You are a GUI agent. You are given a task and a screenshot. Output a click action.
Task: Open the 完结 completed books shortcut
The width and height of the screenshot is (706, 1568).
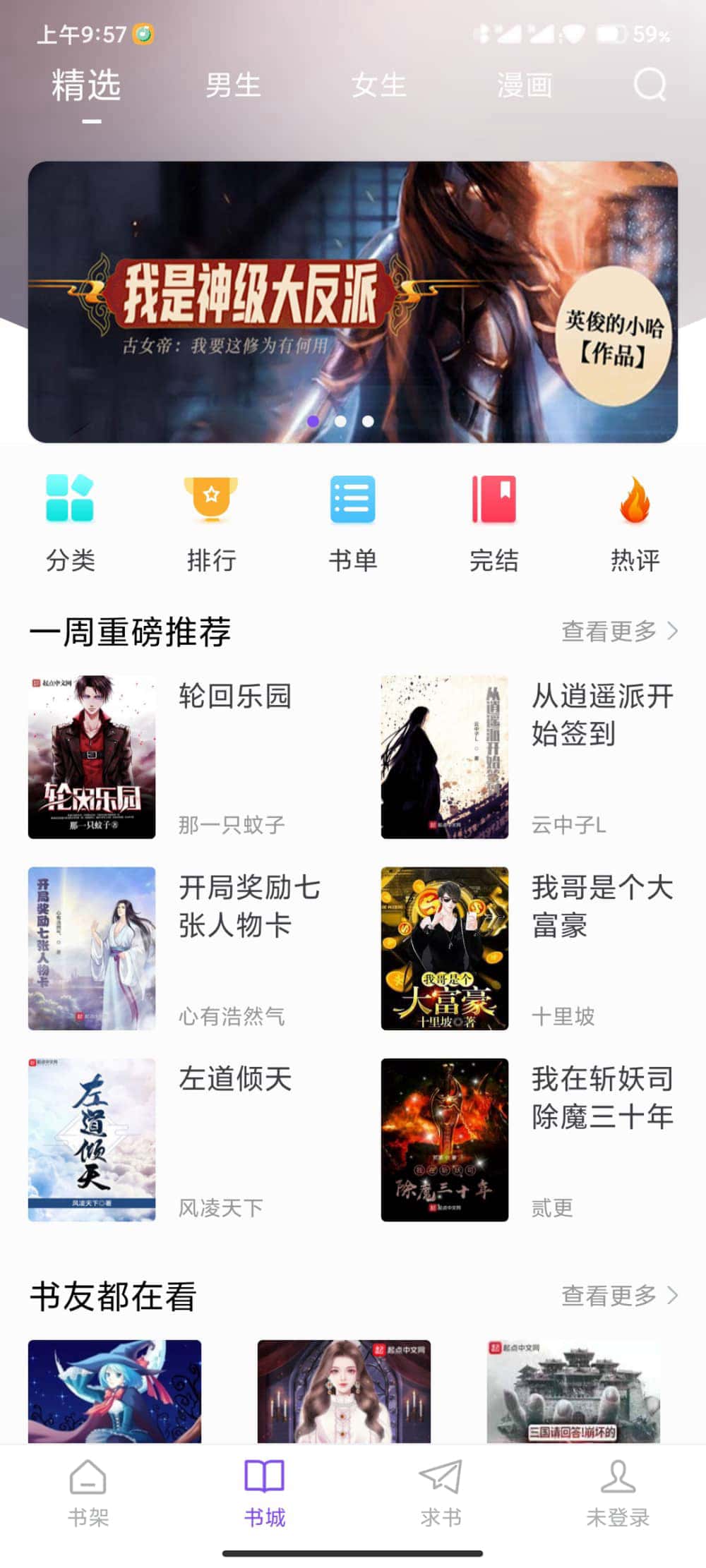pyautogui.click(x=493, y=522)
